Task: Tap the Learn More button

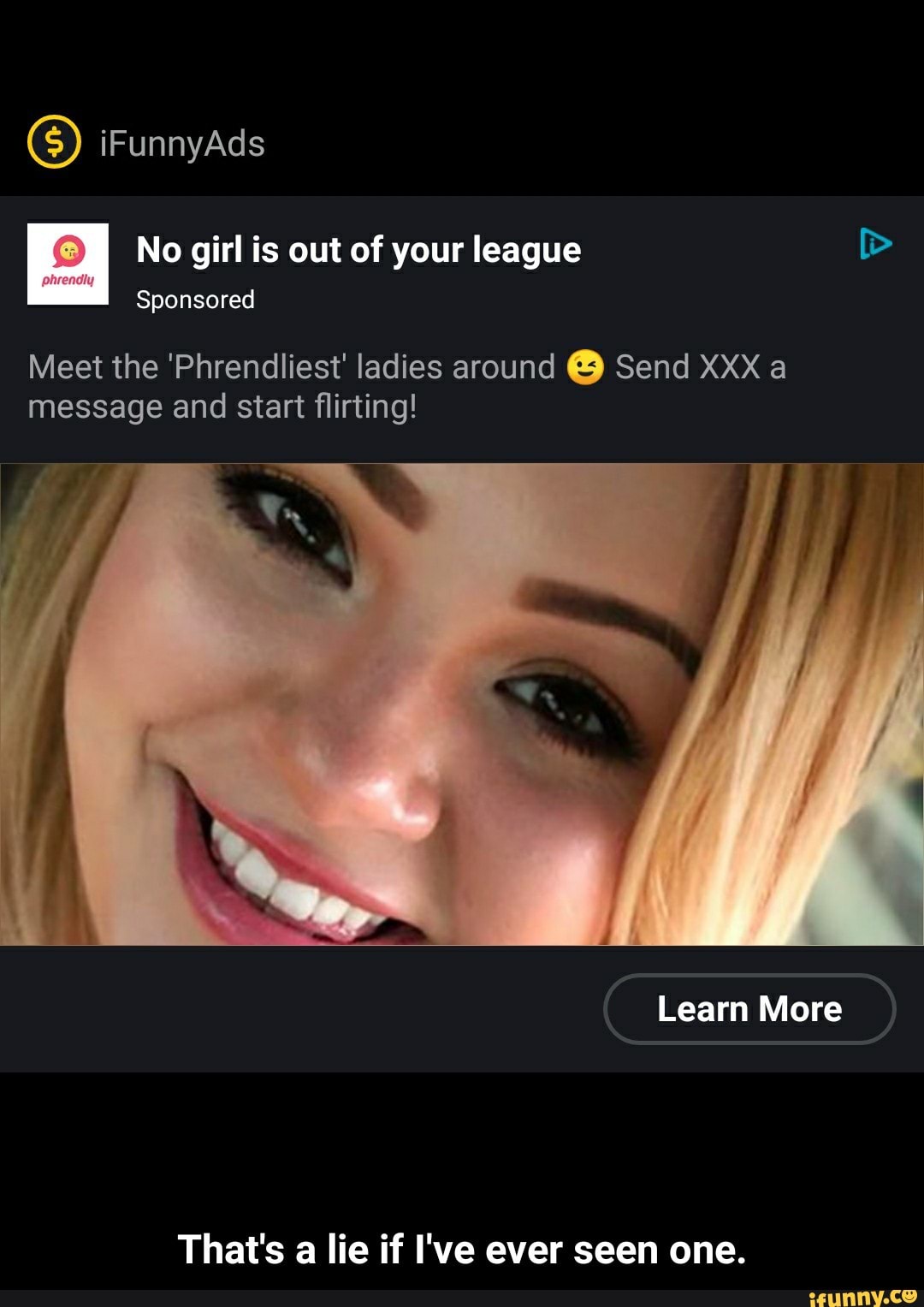Action: [x=749, y=1008]
